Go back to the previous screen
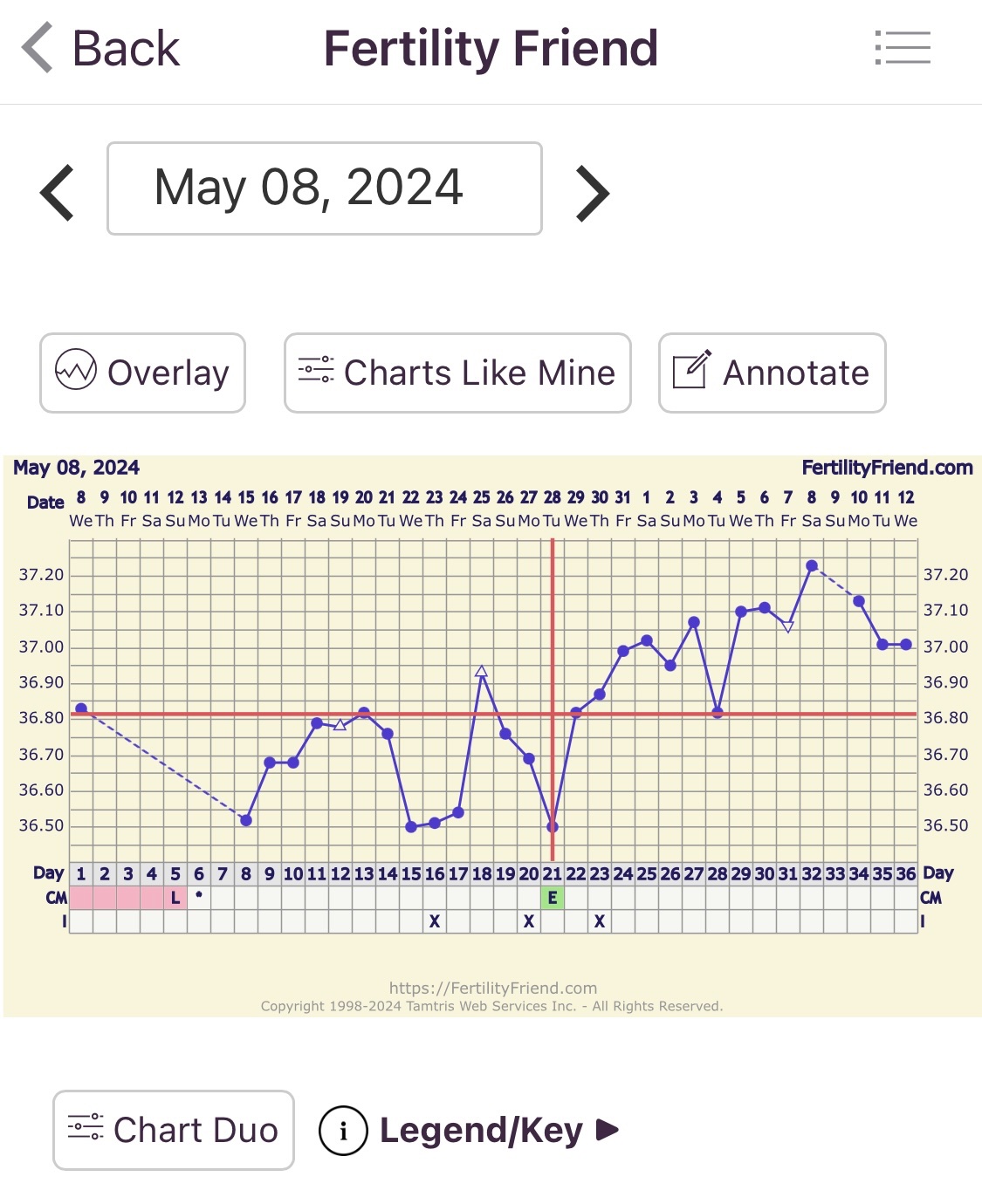Screen dimensions: 982x1204 pos(100,48)
